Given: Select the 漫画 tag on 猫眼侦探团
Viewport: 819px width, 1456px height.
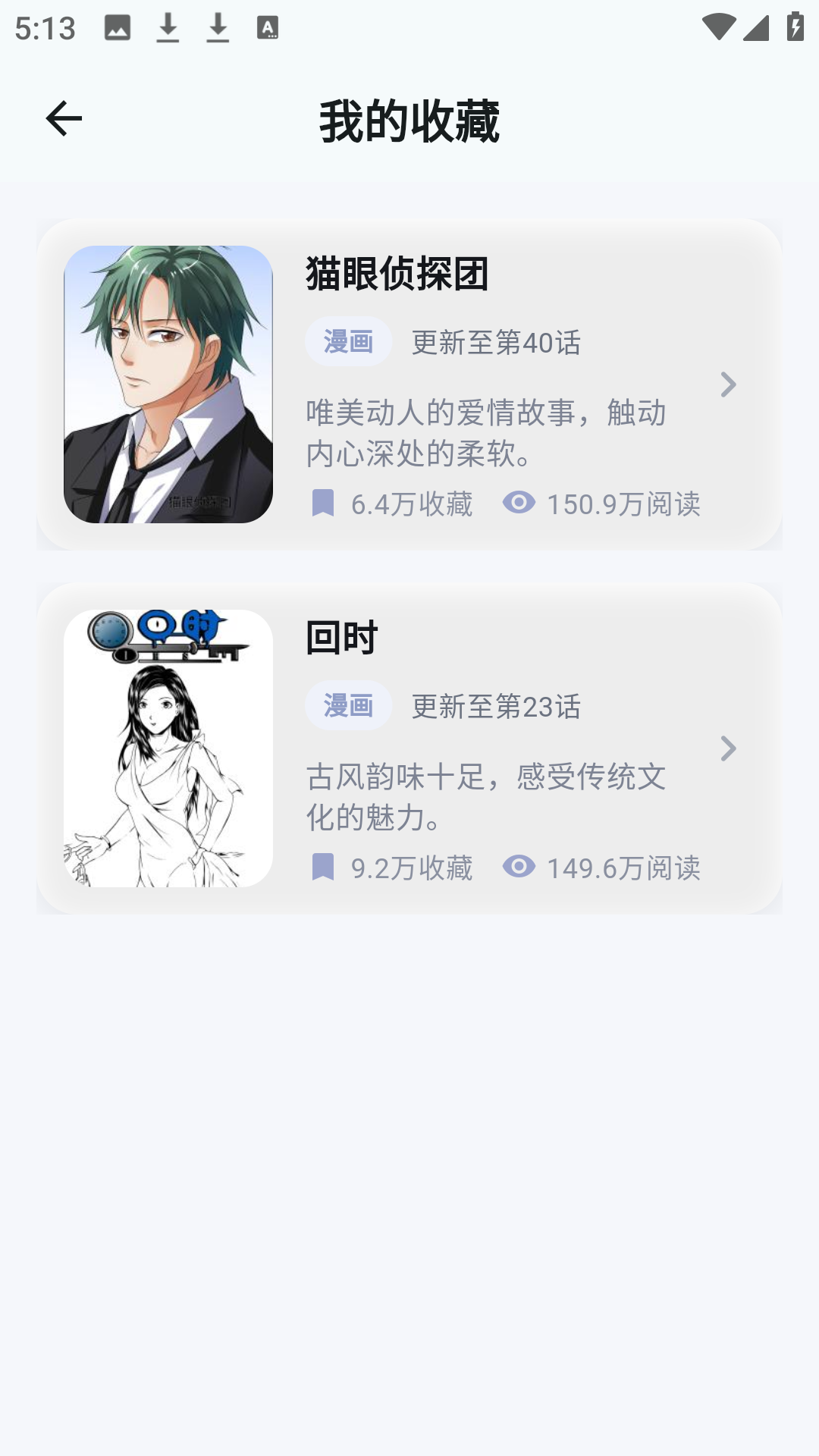Looking at the screenshot, I should (x=349, y=343).
